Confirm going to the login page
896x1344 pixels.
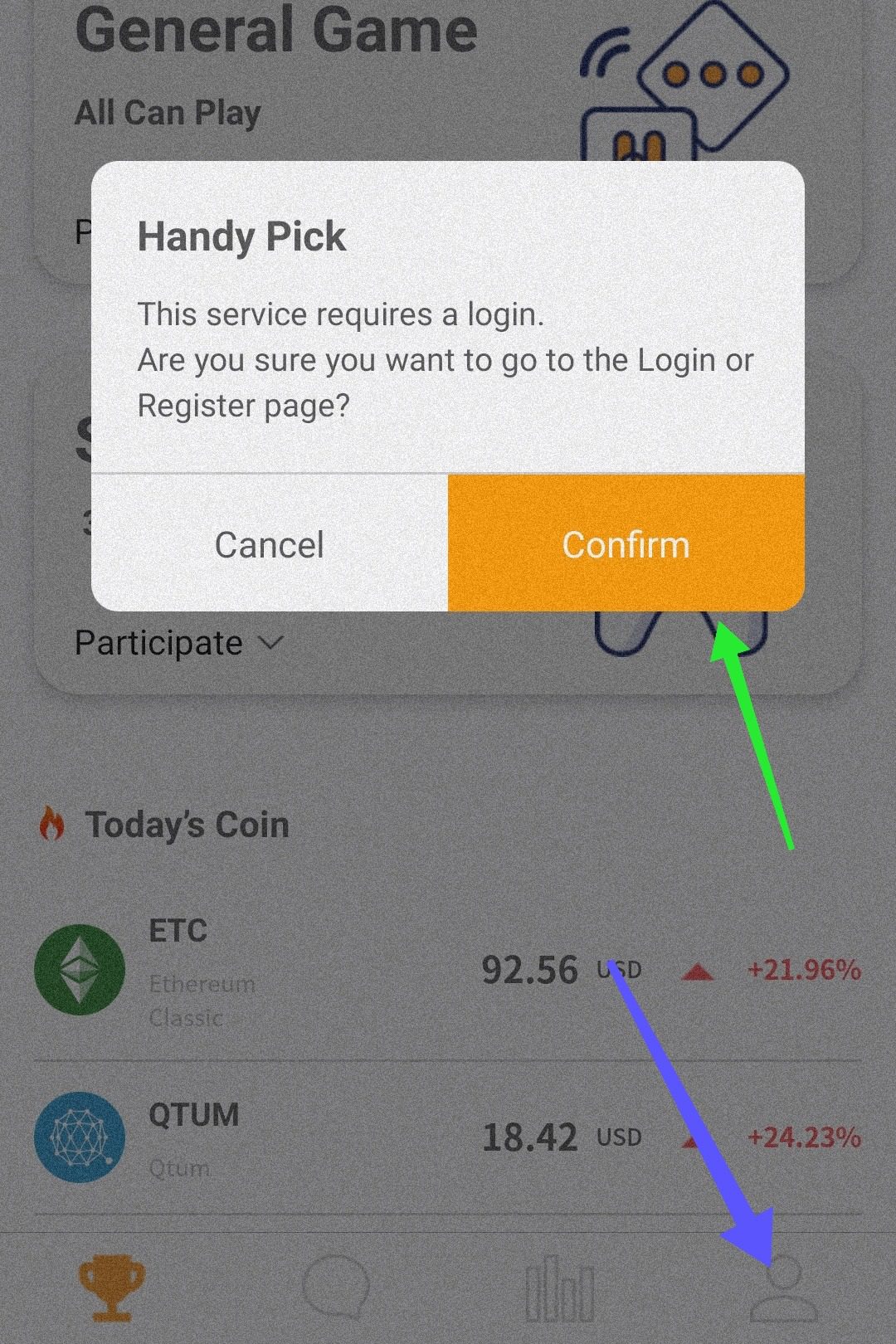626,544
